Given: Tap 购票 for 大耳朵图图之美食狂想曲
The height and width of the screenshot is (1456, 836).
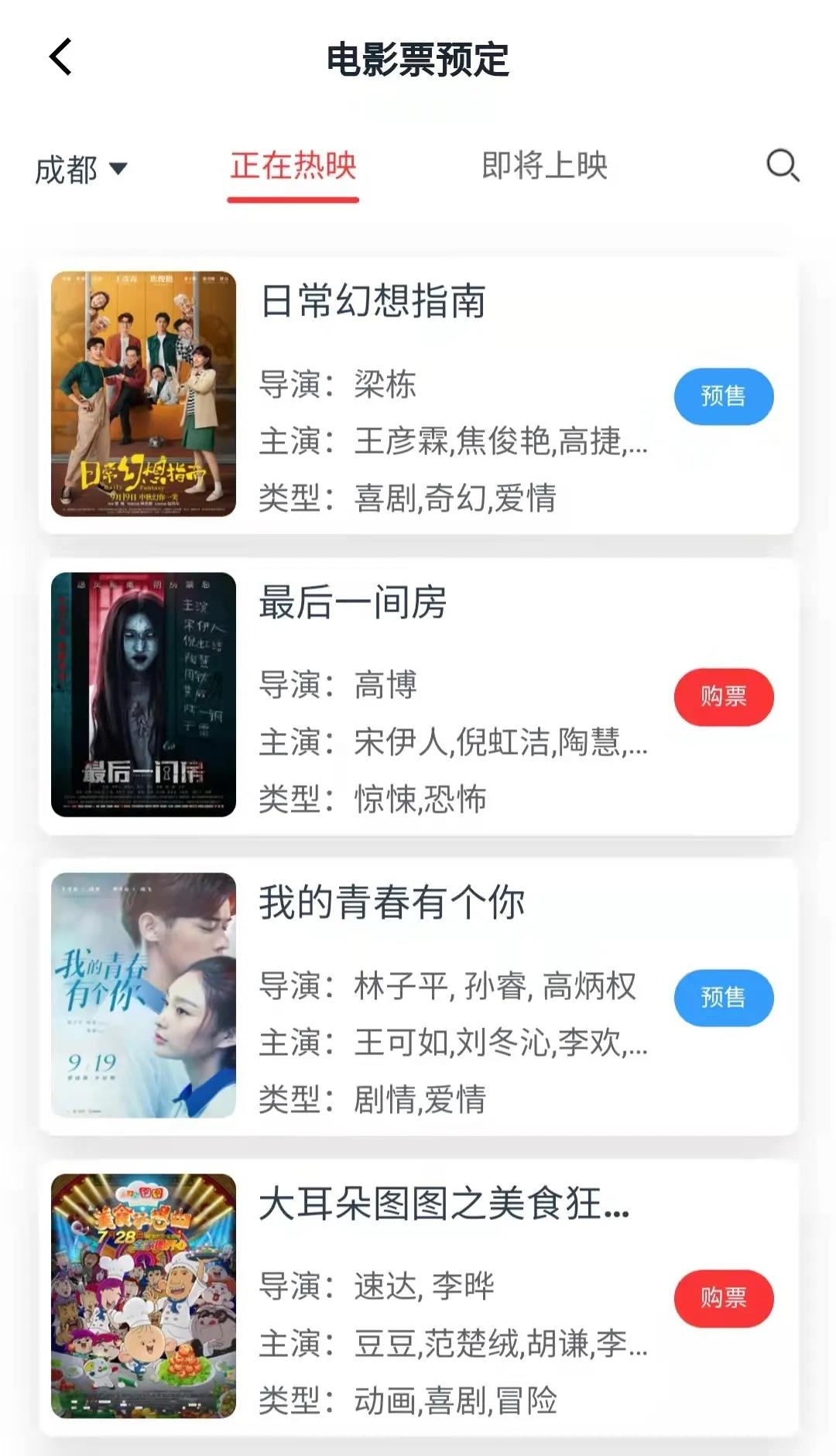Looking at the screenshot, I should point(723,1298).
